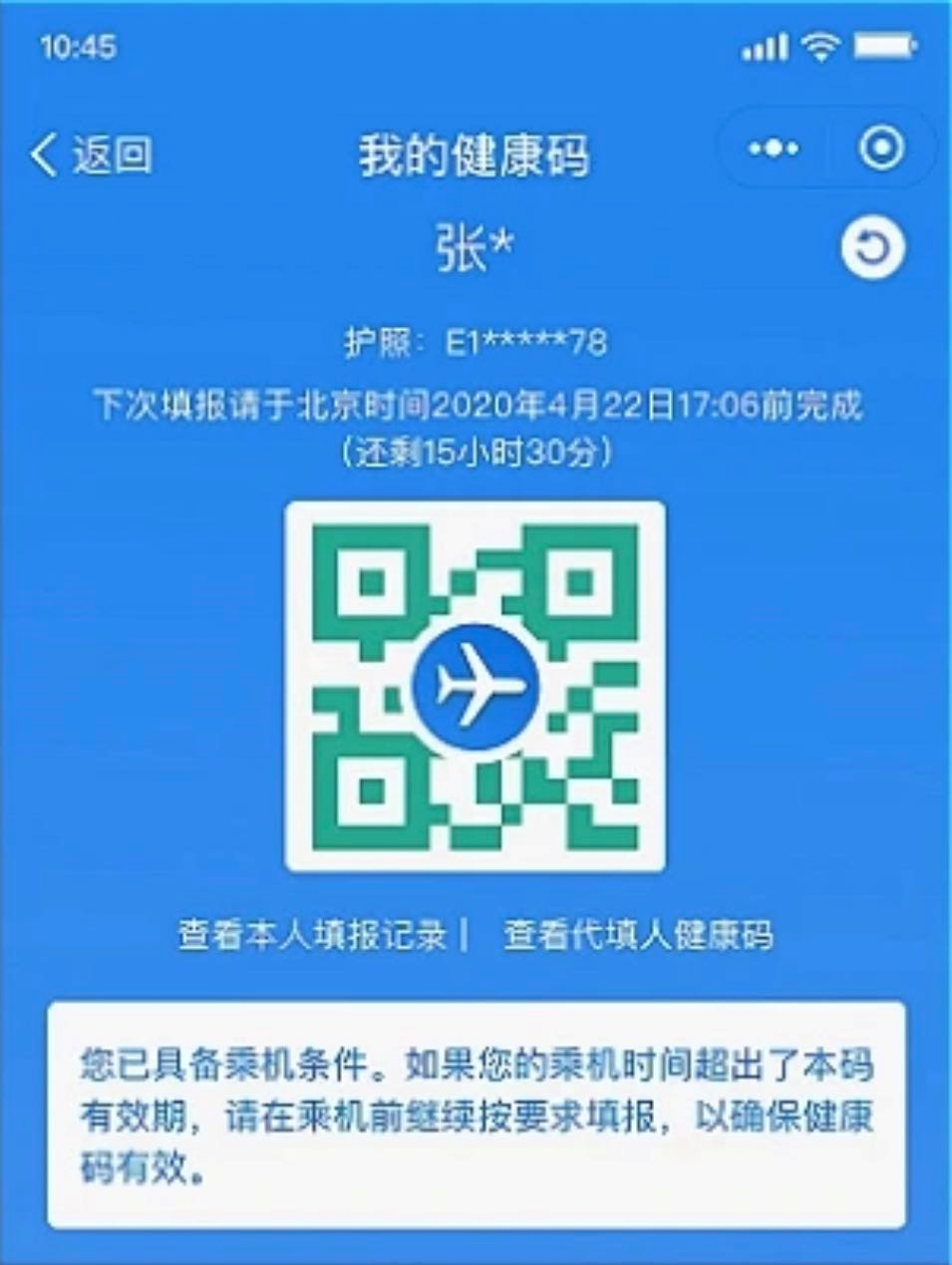Close the mini program with the circle button

point(881,149)
